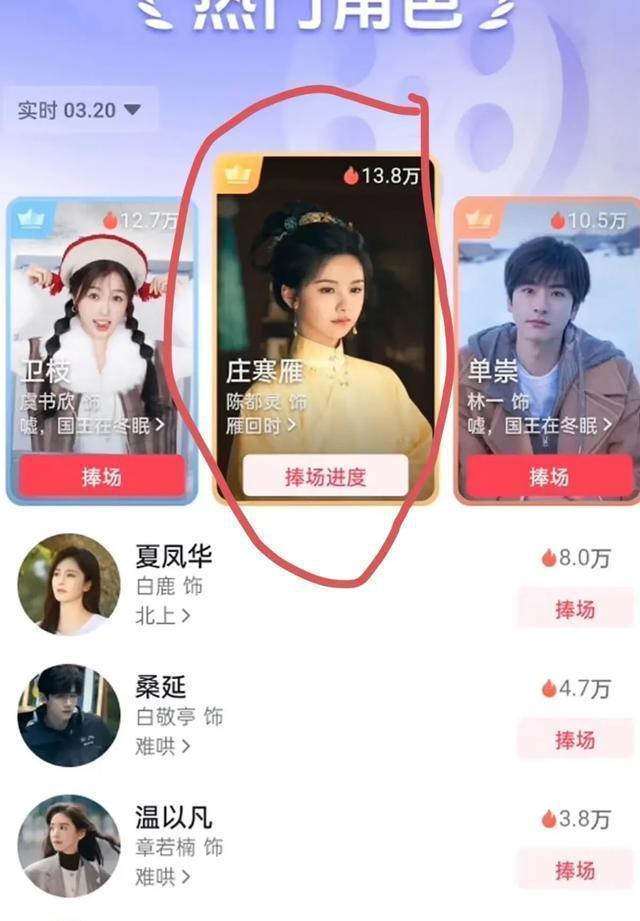Check 捧场进度 for 庄寒雁
This screenshot has width=640, height=921.
[326, 477]
